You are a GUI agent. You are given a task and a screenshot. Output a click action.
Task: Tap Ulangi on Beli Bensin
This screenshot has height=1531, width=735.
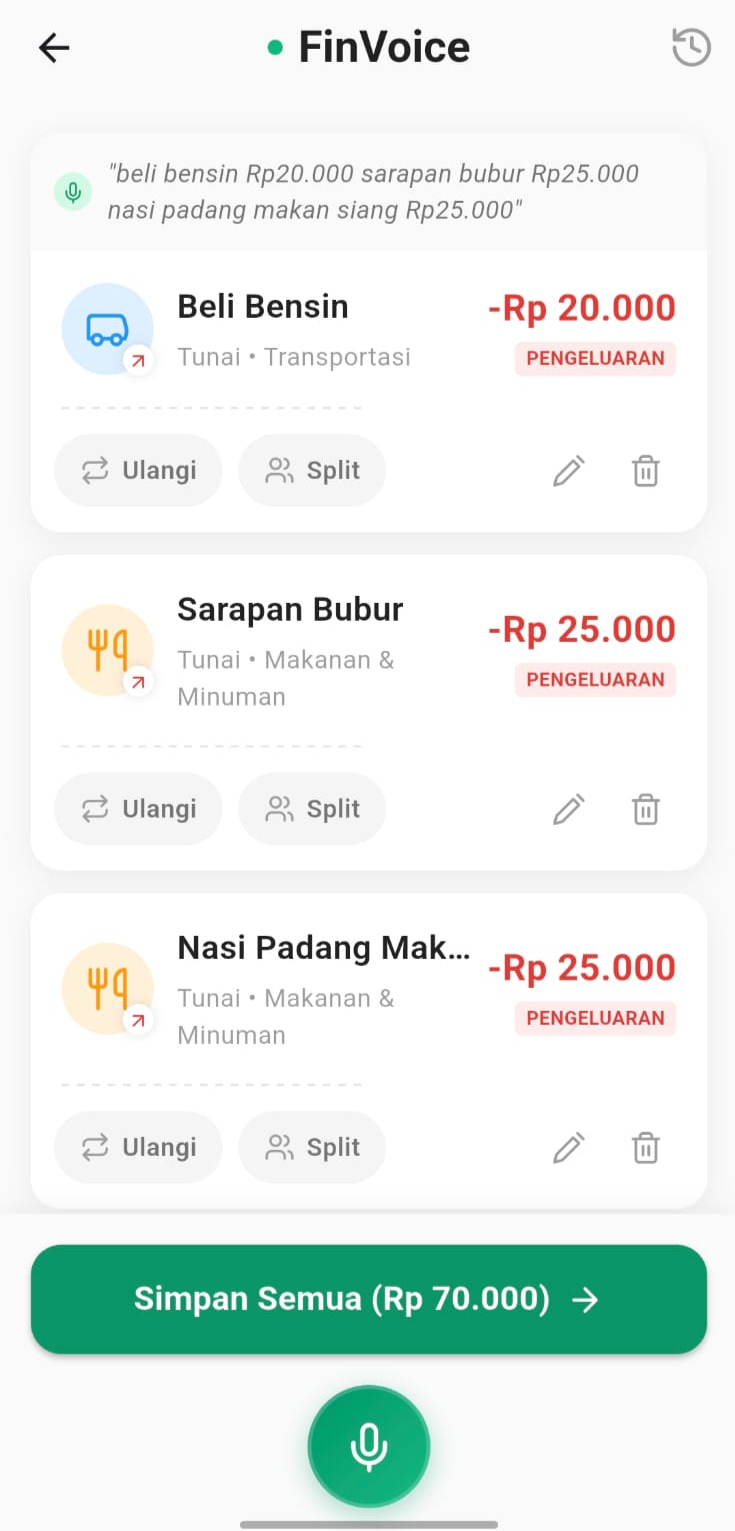[x=138, y=470]
